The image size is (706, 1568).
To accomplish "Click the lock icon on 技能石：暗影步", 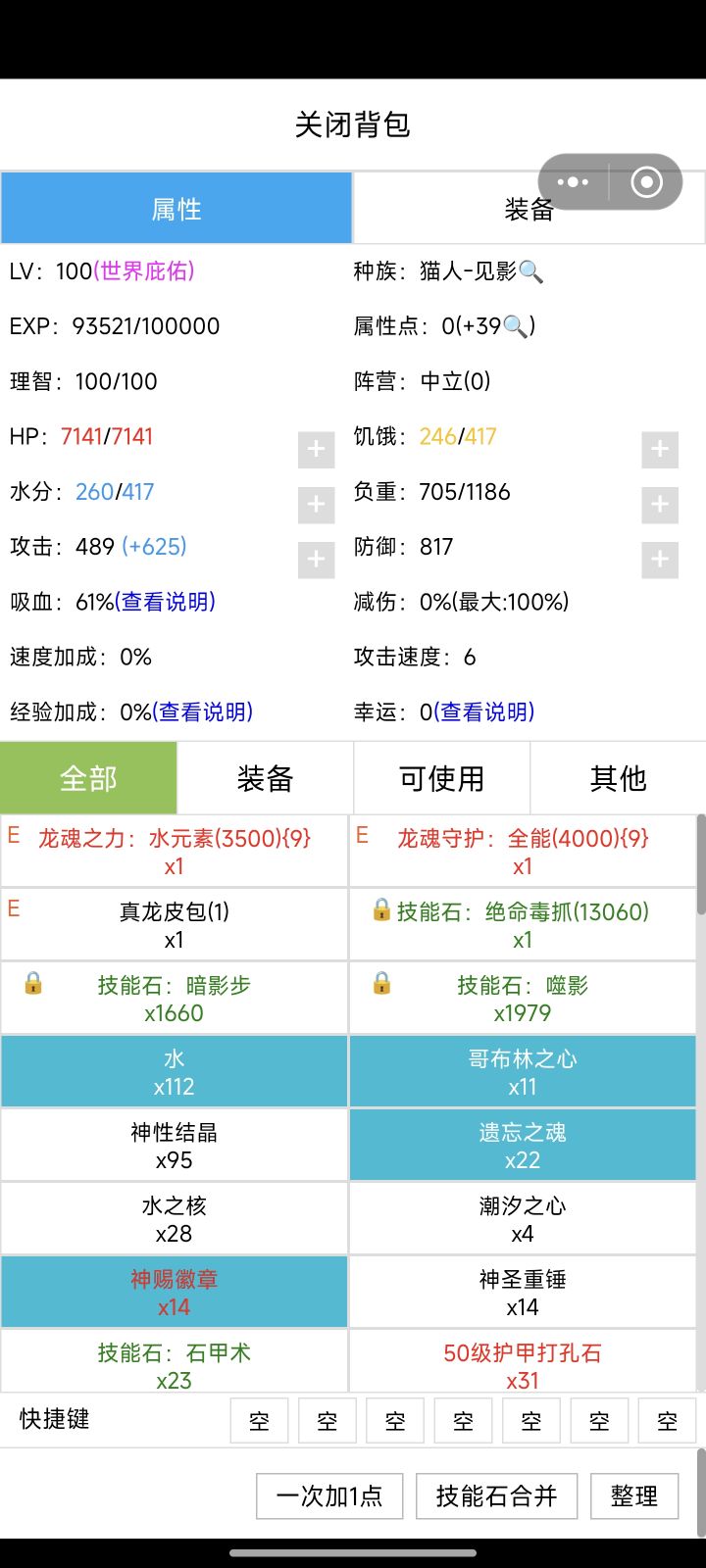I will click(32, 985).
